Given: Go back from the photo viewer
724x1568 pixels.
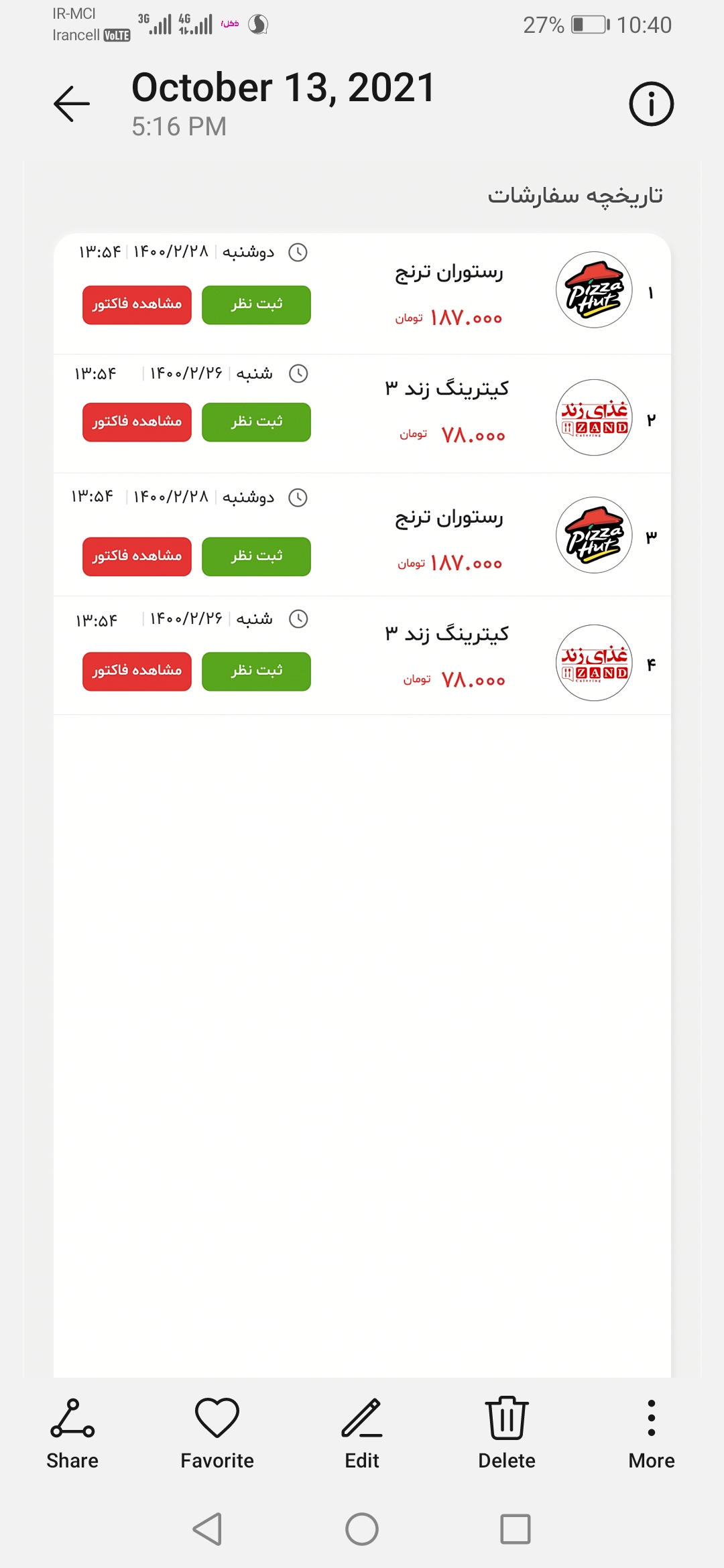Looking at the screenshot, I should point(72,104).
